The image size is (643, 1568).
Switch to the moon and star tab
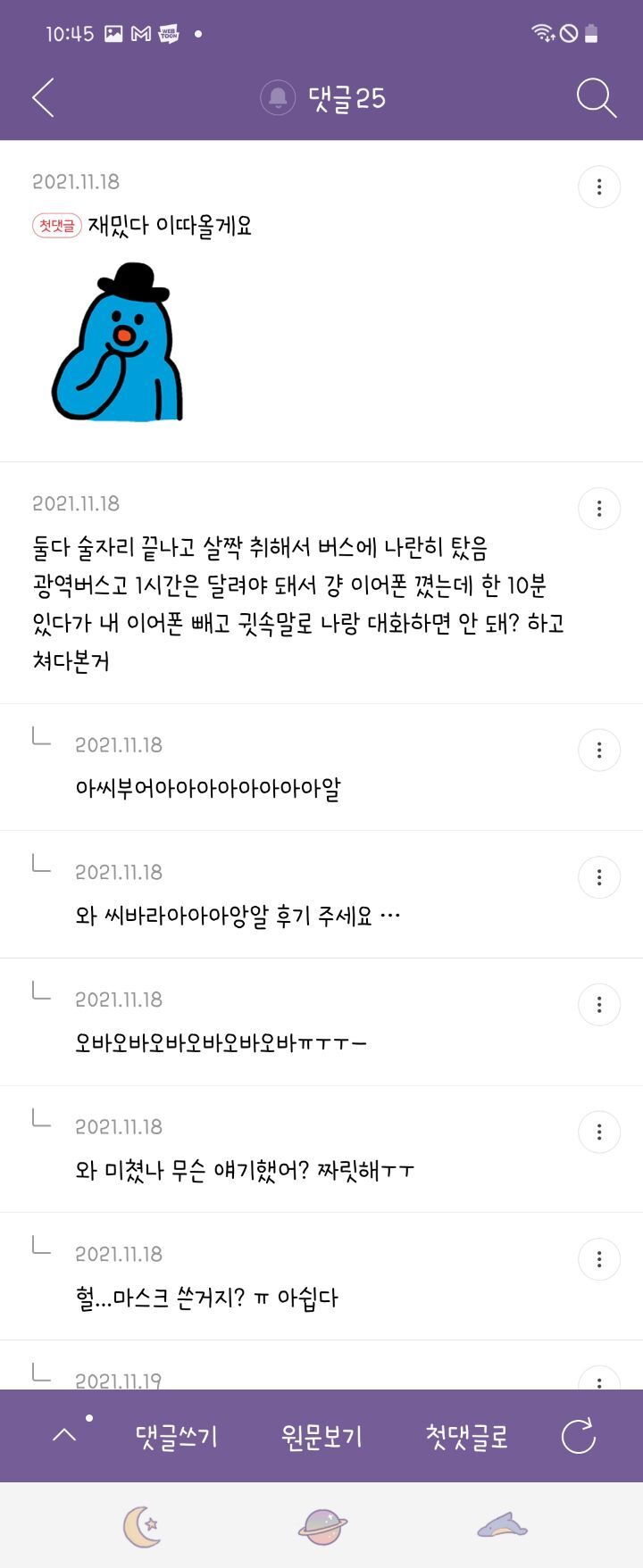click(x=141, y=1526)
